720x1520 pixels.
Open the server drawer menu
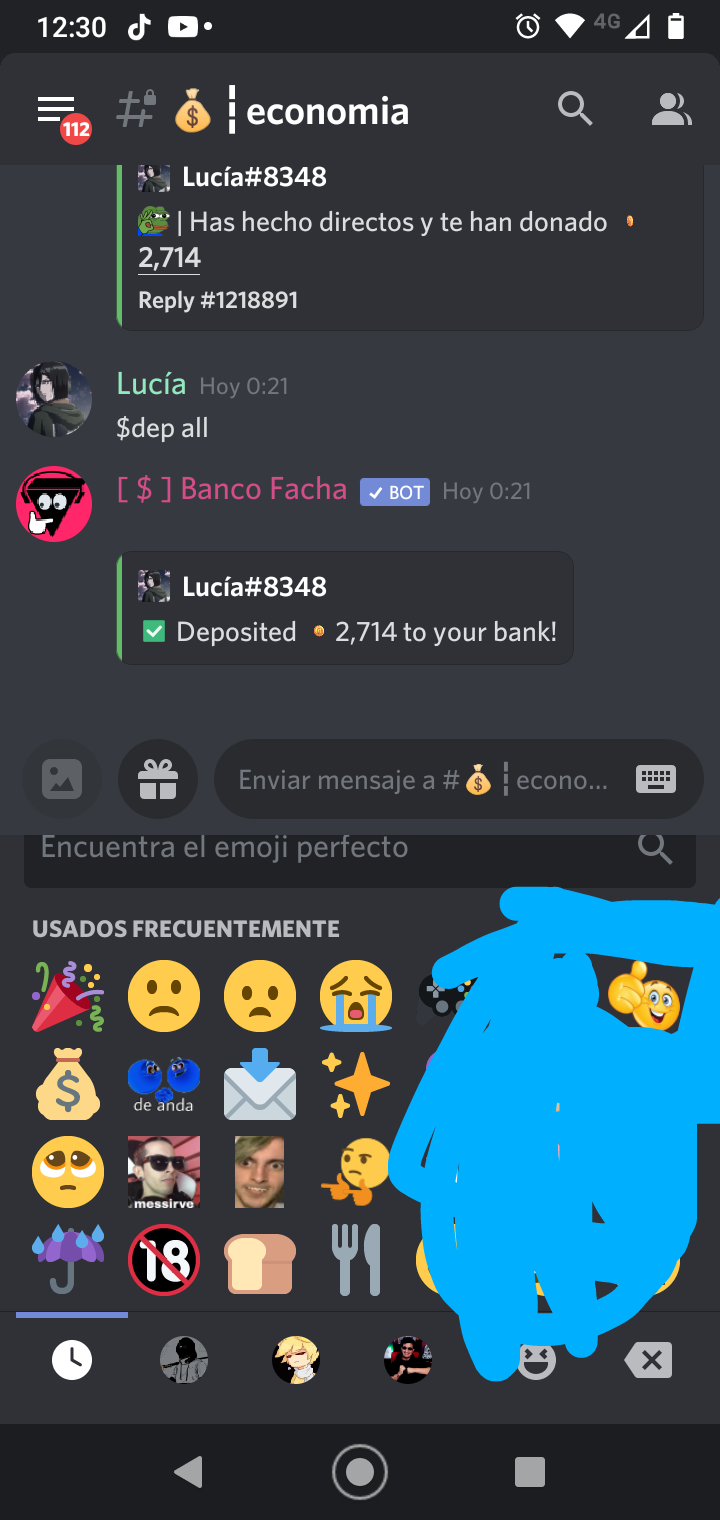point(57,110)
